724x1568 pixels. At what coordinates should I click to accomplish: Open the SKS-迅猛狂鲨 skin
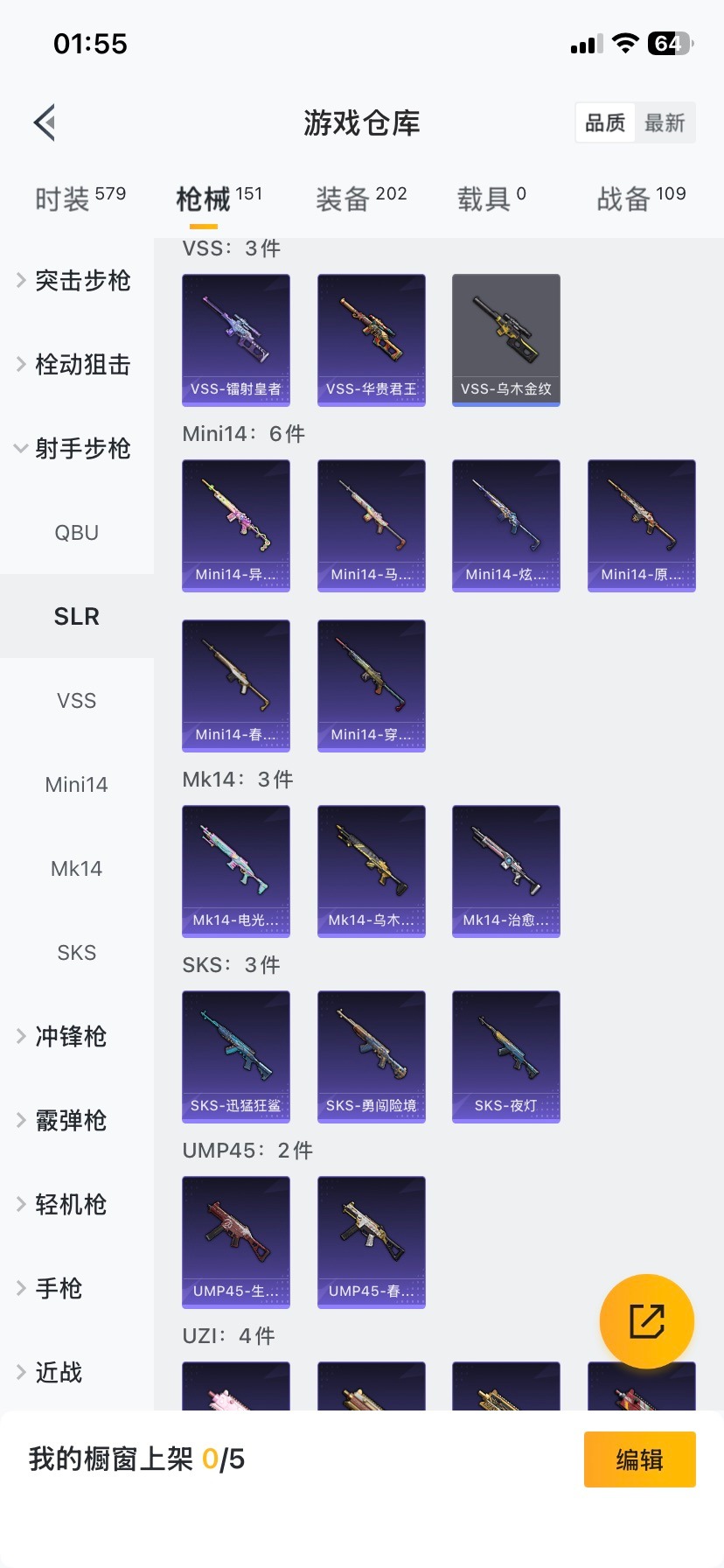click(236, 1056)
